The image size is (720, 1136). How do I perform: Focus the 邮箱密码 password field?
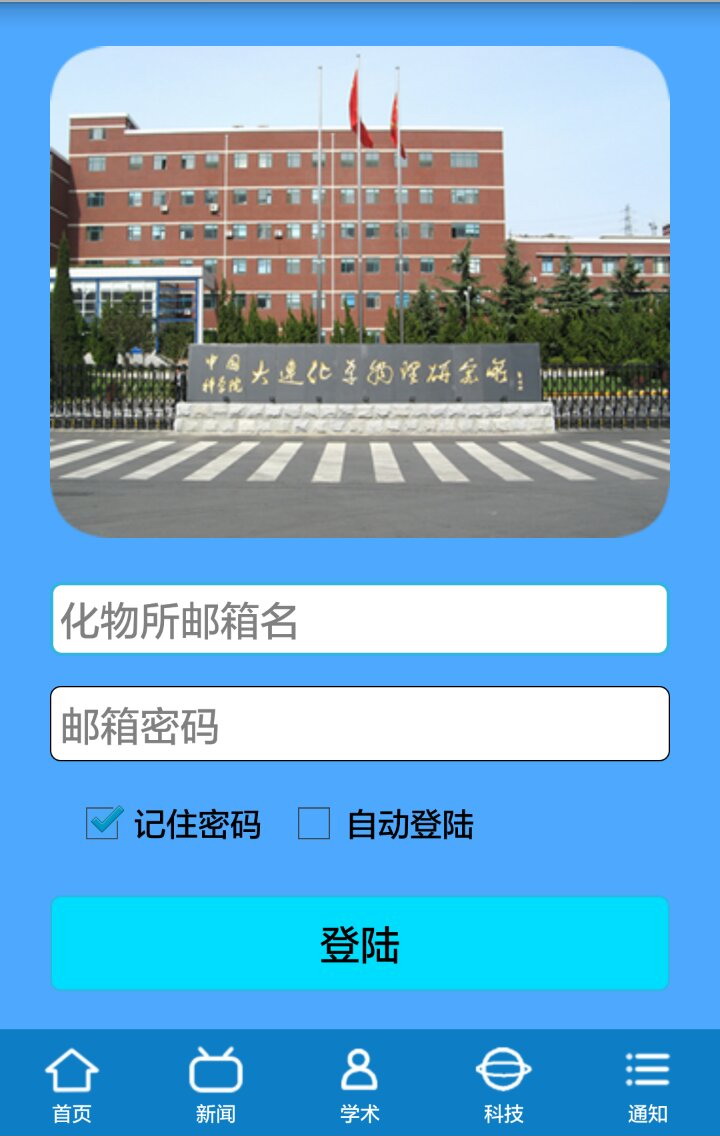coord(360,724)
